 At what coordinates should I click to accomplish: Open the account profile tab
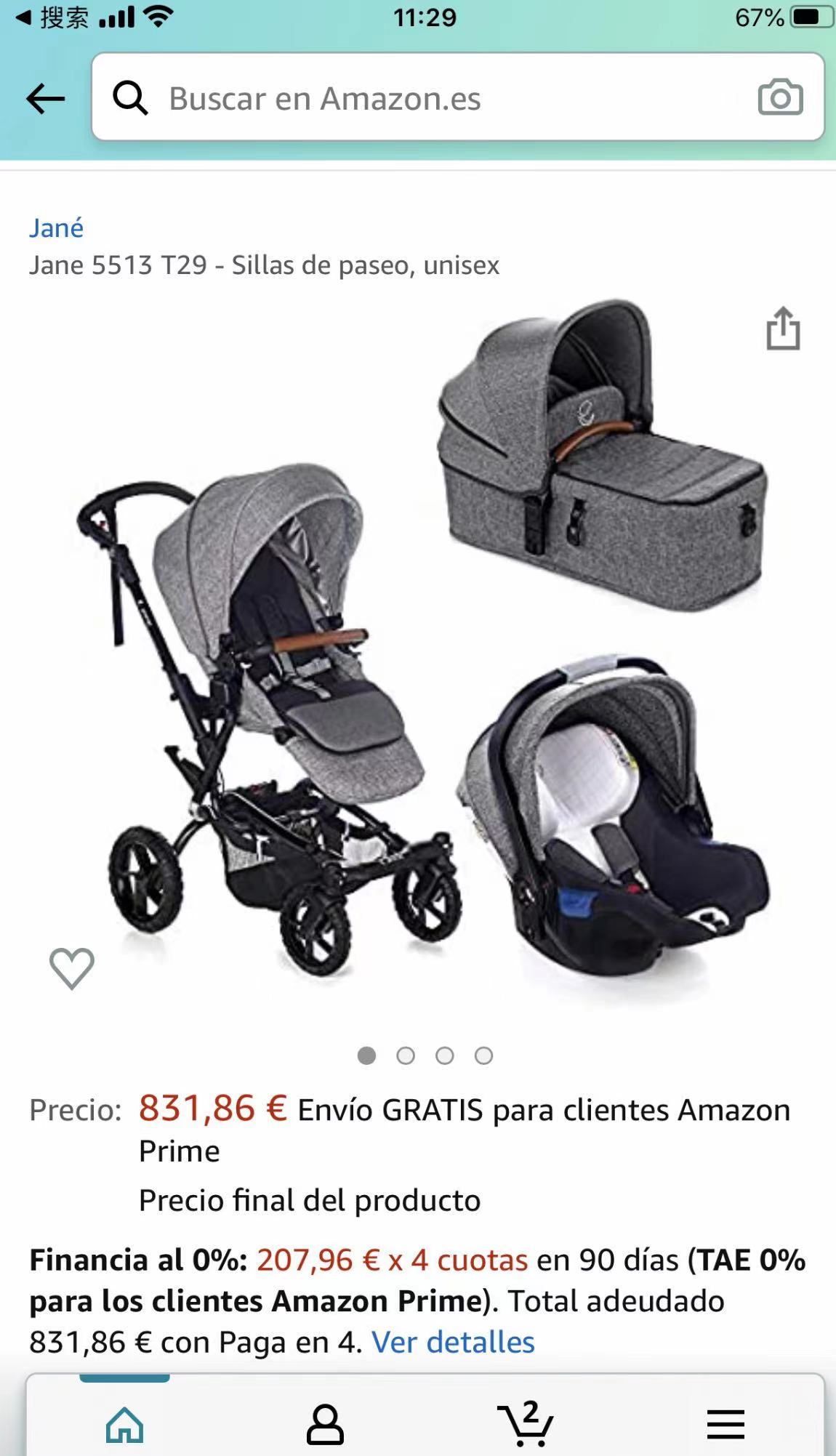[x=325, y=1423]
